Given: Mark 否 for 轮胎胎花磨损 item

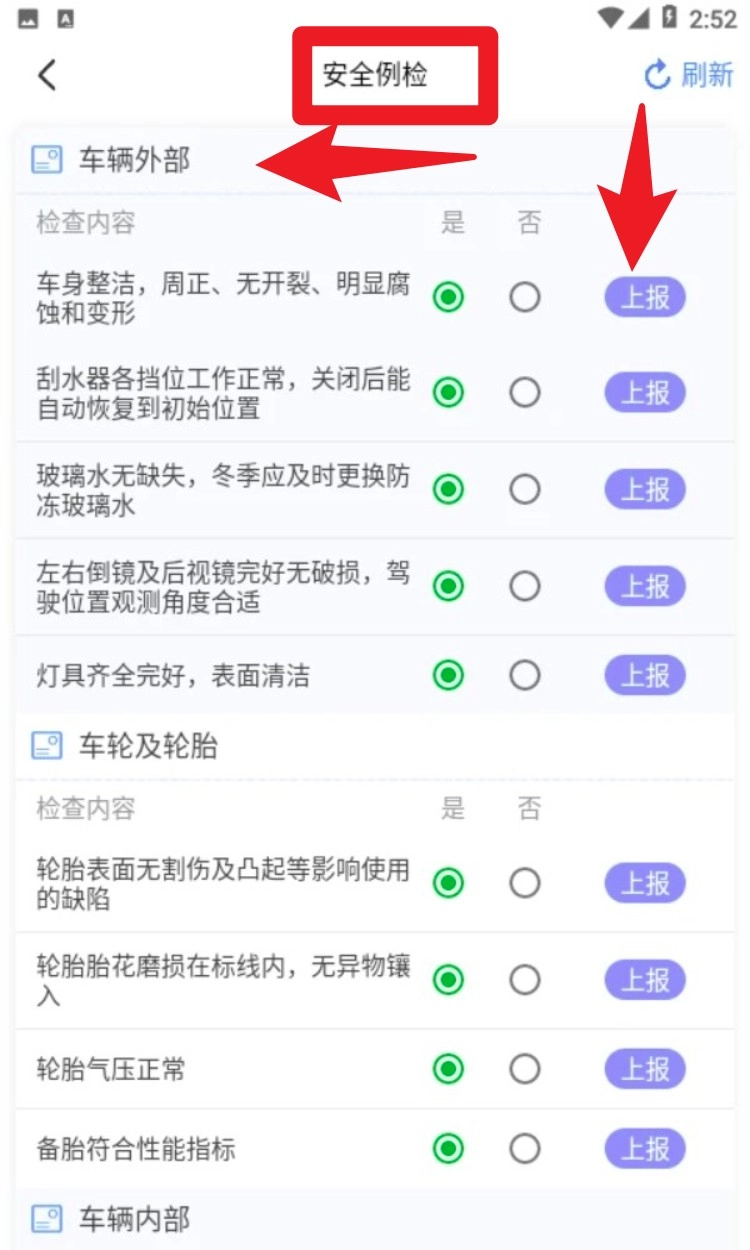Looking at the screenshot, I should point(525,980).
